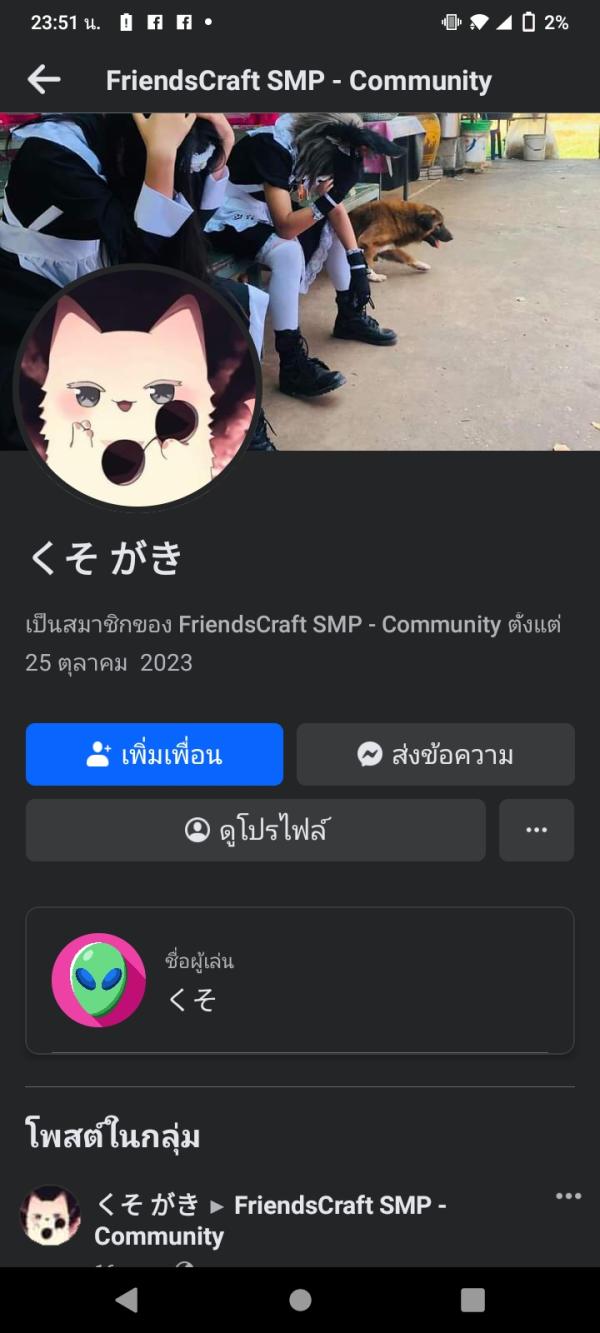Send a message via ส่งข้อความ
This screenshot has height=1333, width=600.
tap(435, 754)
